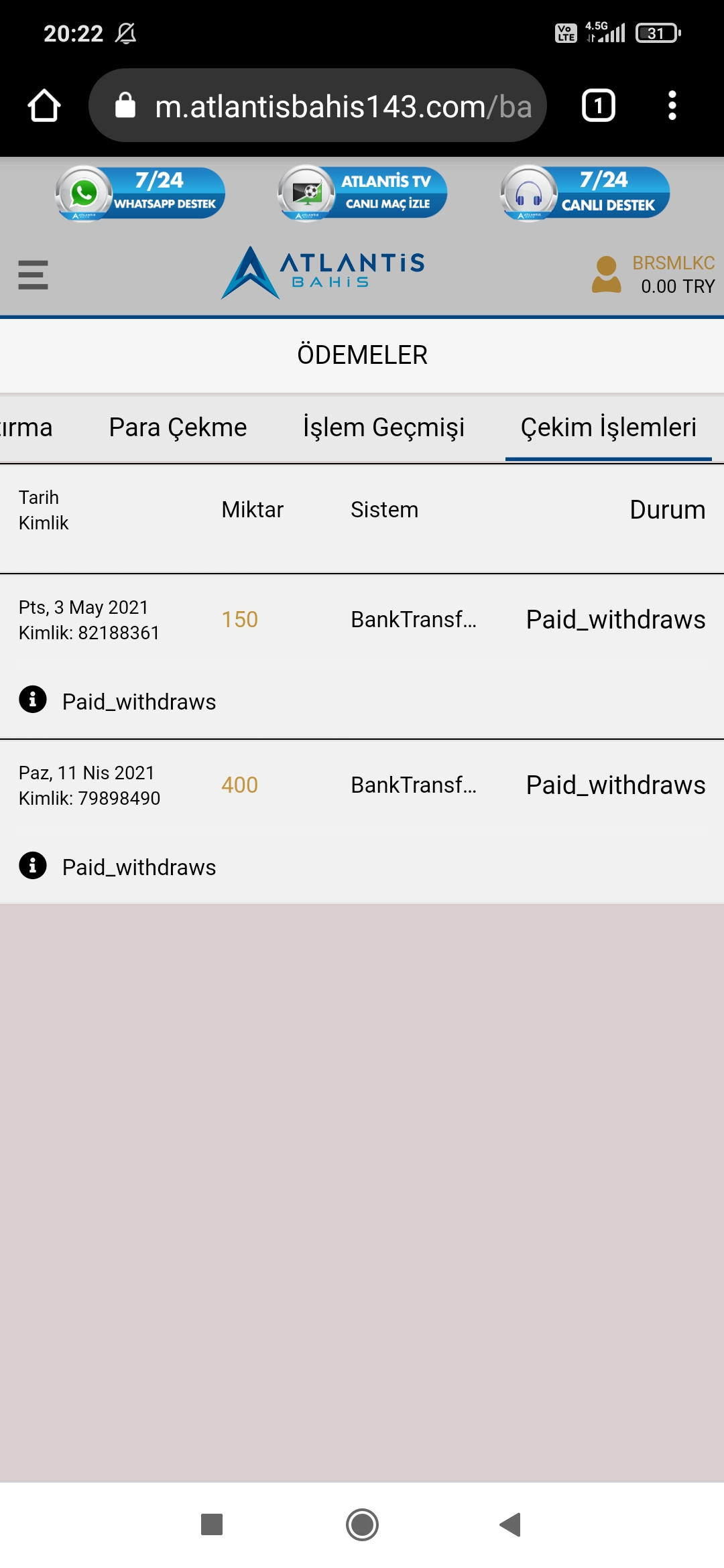Screen dimensions: 724x1568
Task: Expand truncated BankTransf system on 400 row
Action: click(414, 785)
